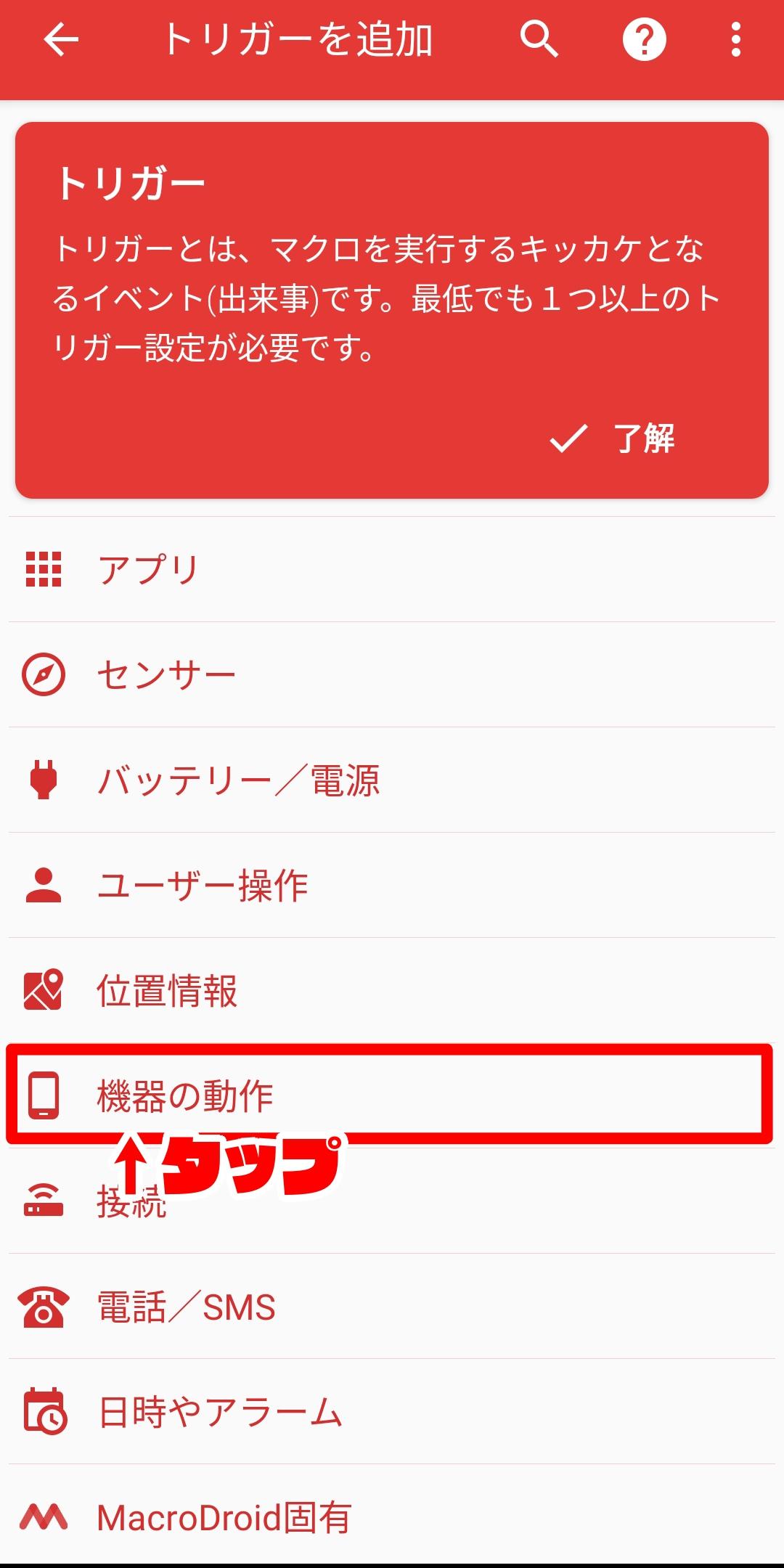Select バッテリー/電源 category

point(392,780)
